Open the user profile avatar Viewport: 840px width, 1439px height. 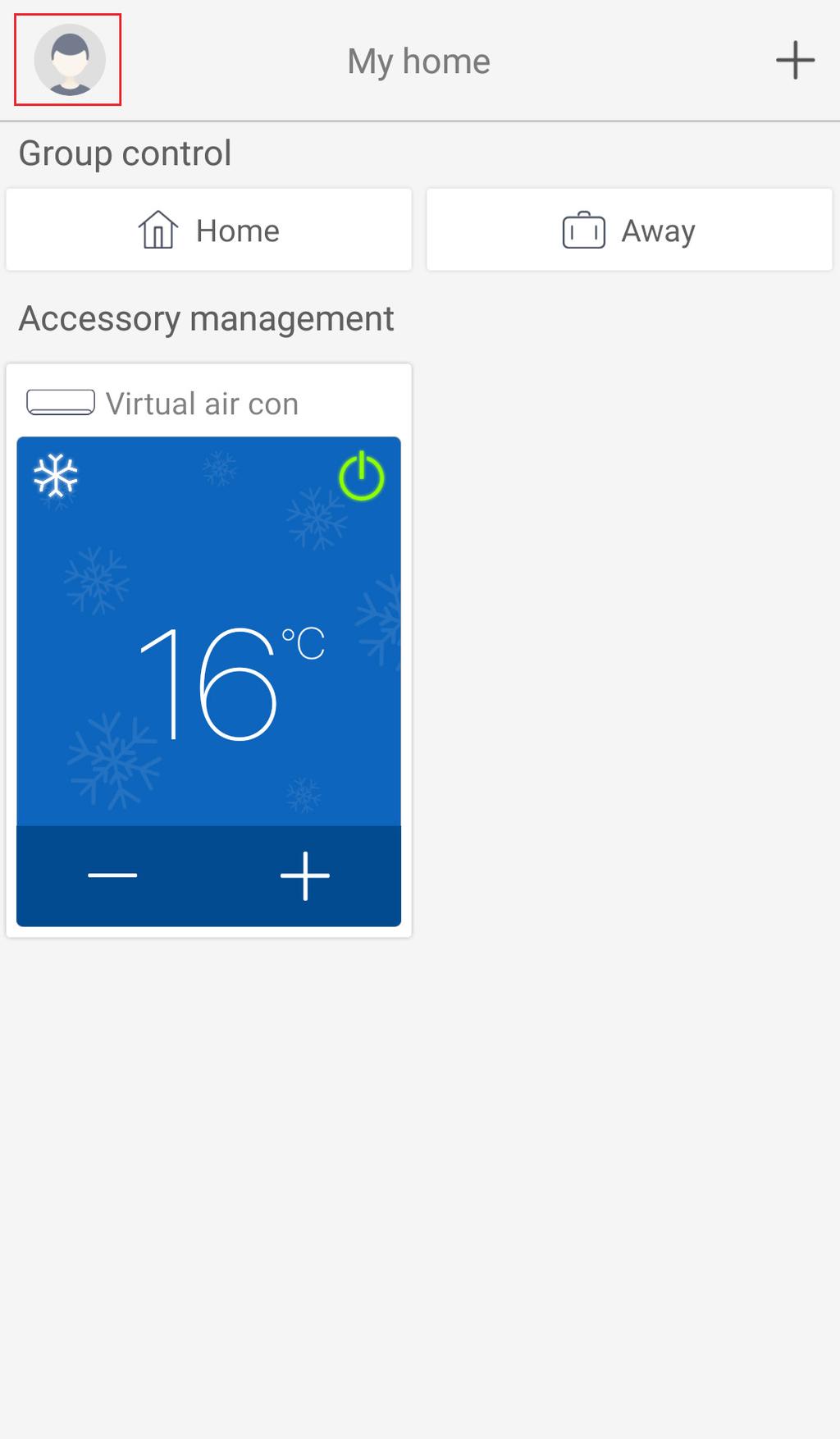tap(69, 60)
